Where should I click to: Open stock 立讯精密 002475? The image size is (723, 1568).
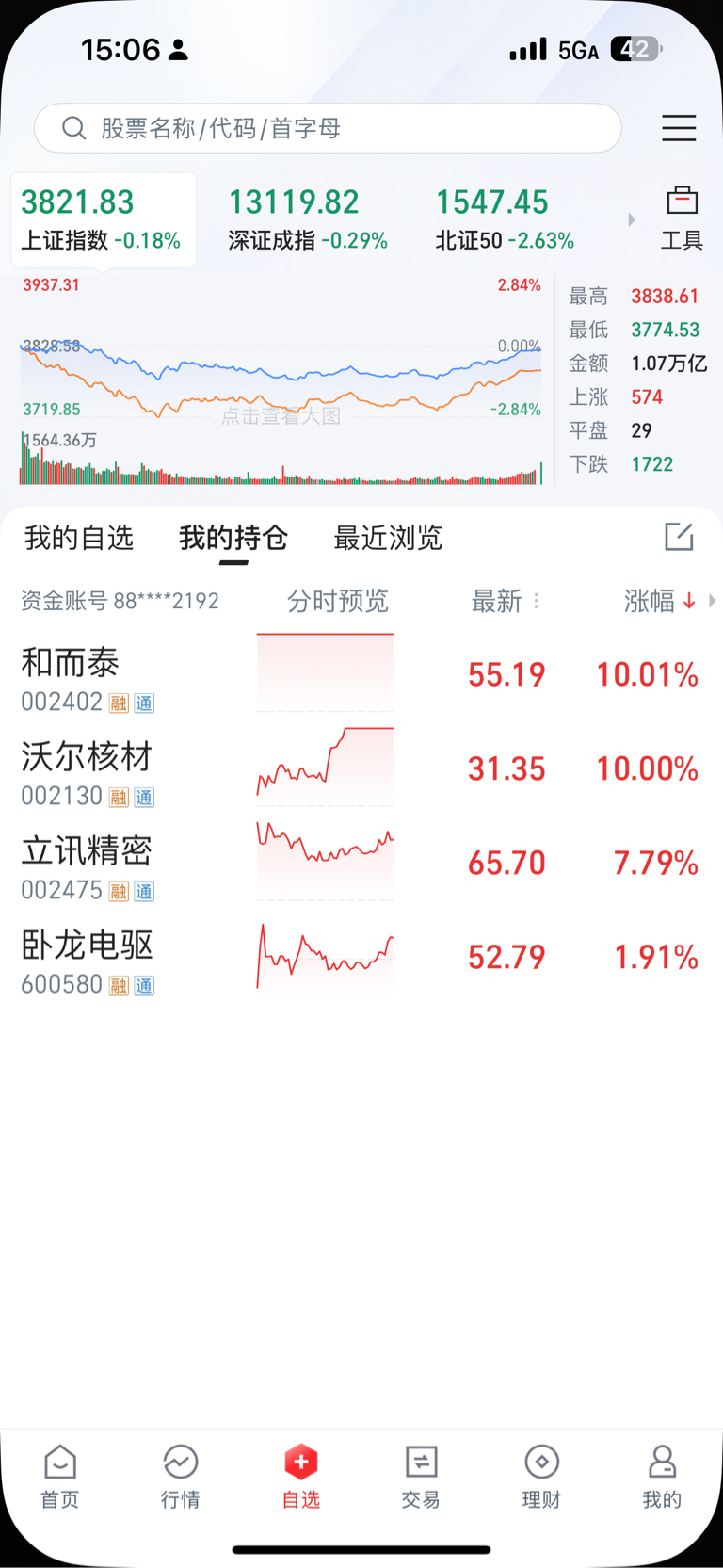[361, 864]
